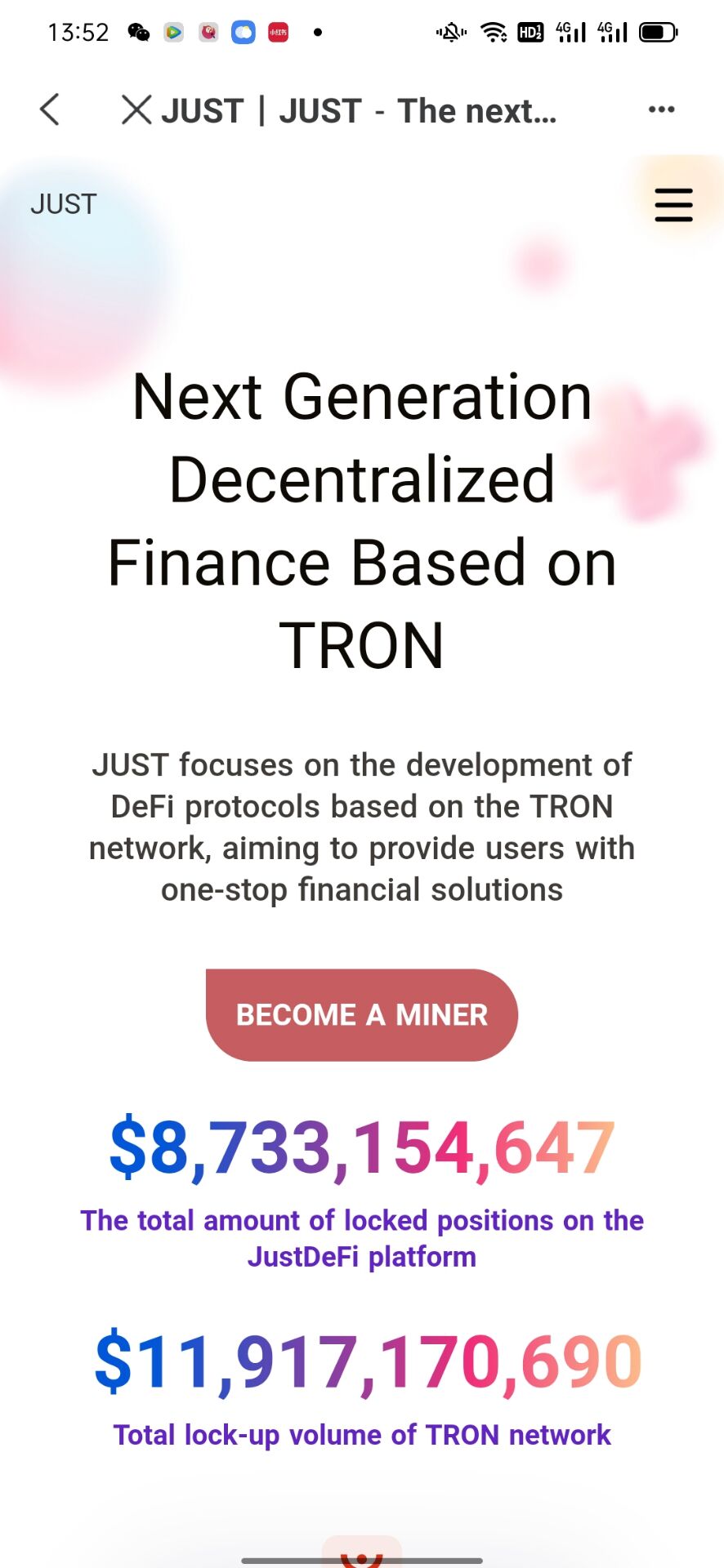Go back using the arrow

50,109
